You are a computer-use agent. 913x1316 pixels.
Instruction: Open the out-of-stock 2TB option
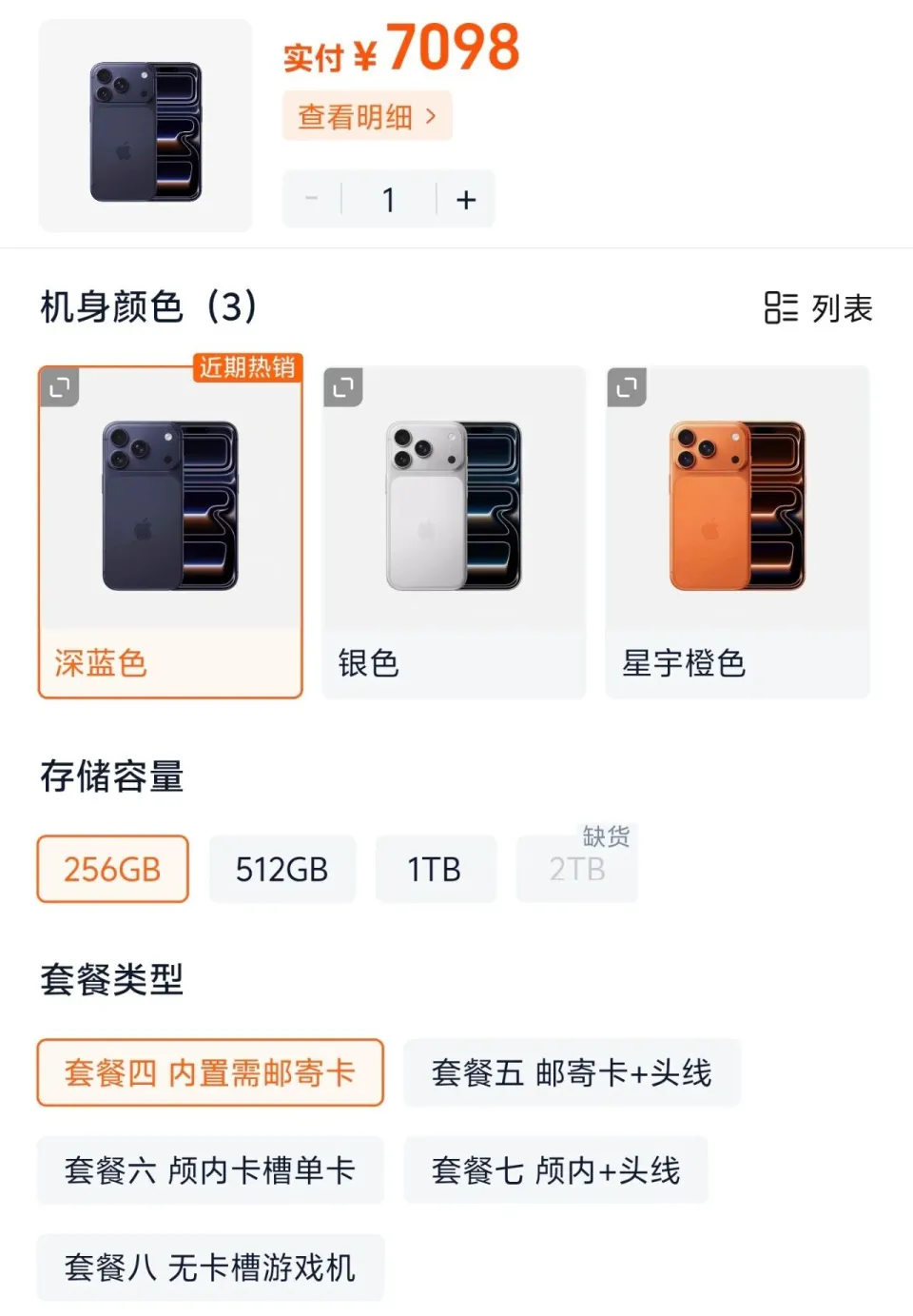click(x=576, y=869)
